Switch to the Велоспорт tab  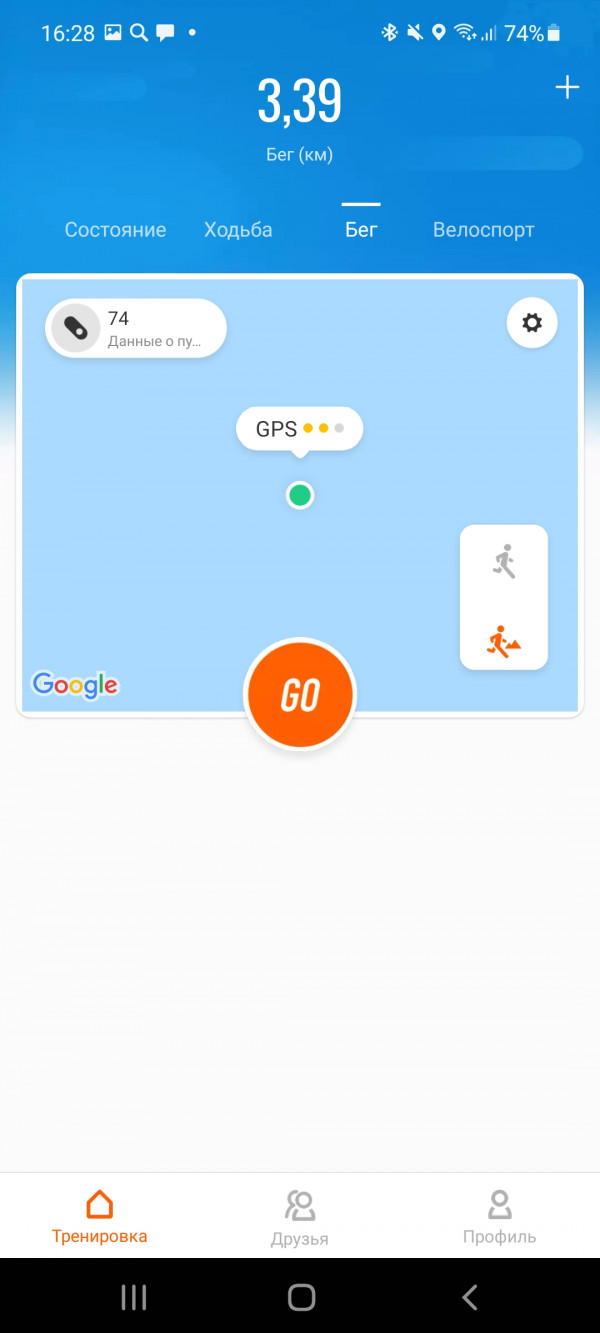pyautogui.click(x=483, y=230)
